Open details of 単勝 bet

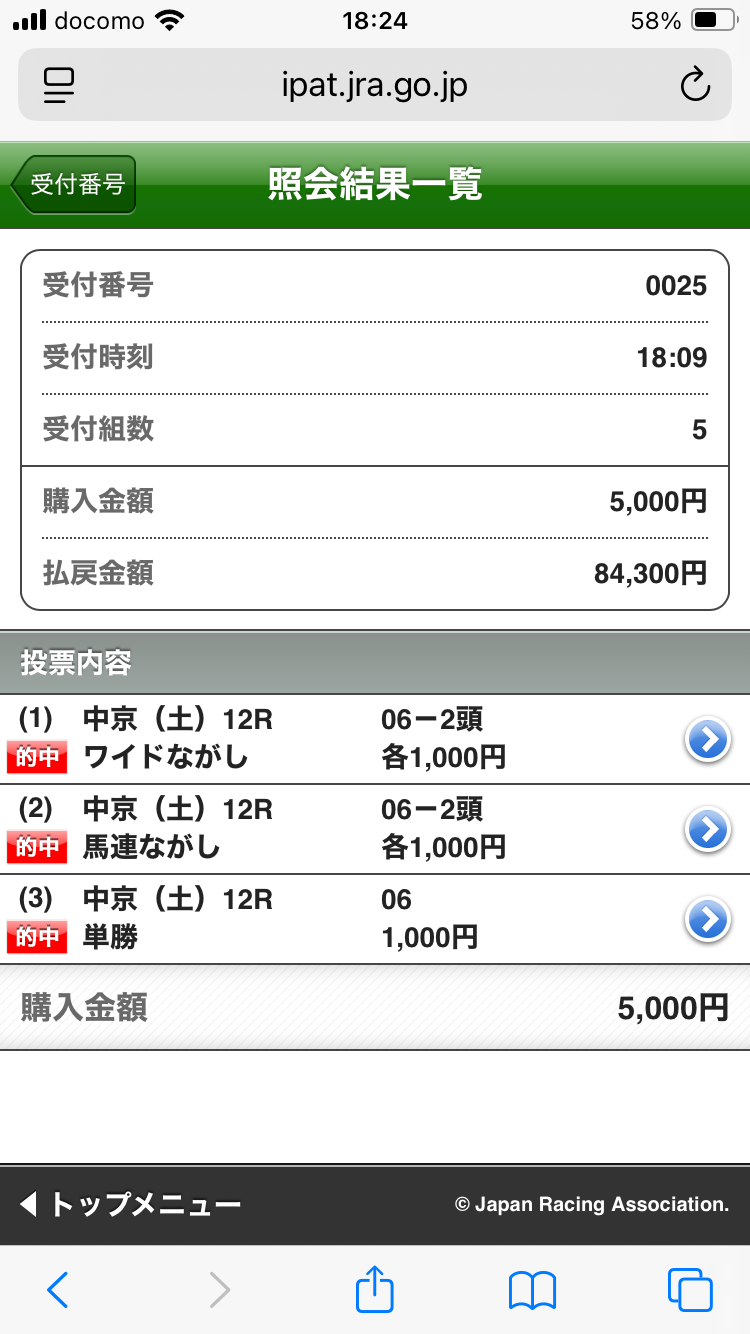pyautogui.click(x=709, y=919)
